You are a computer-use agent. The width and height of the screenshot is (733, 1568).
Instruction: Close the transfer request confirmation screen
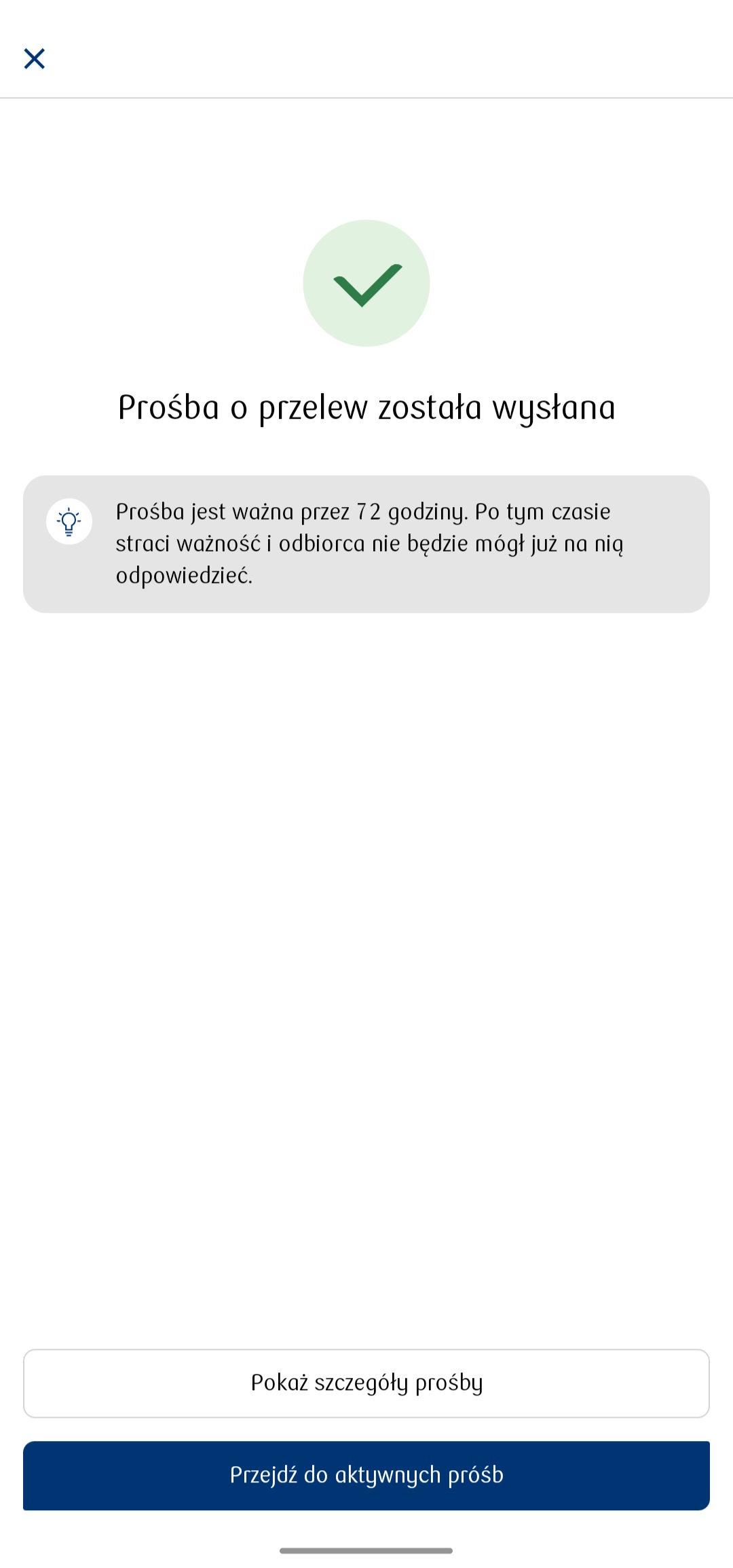point(34,58)
